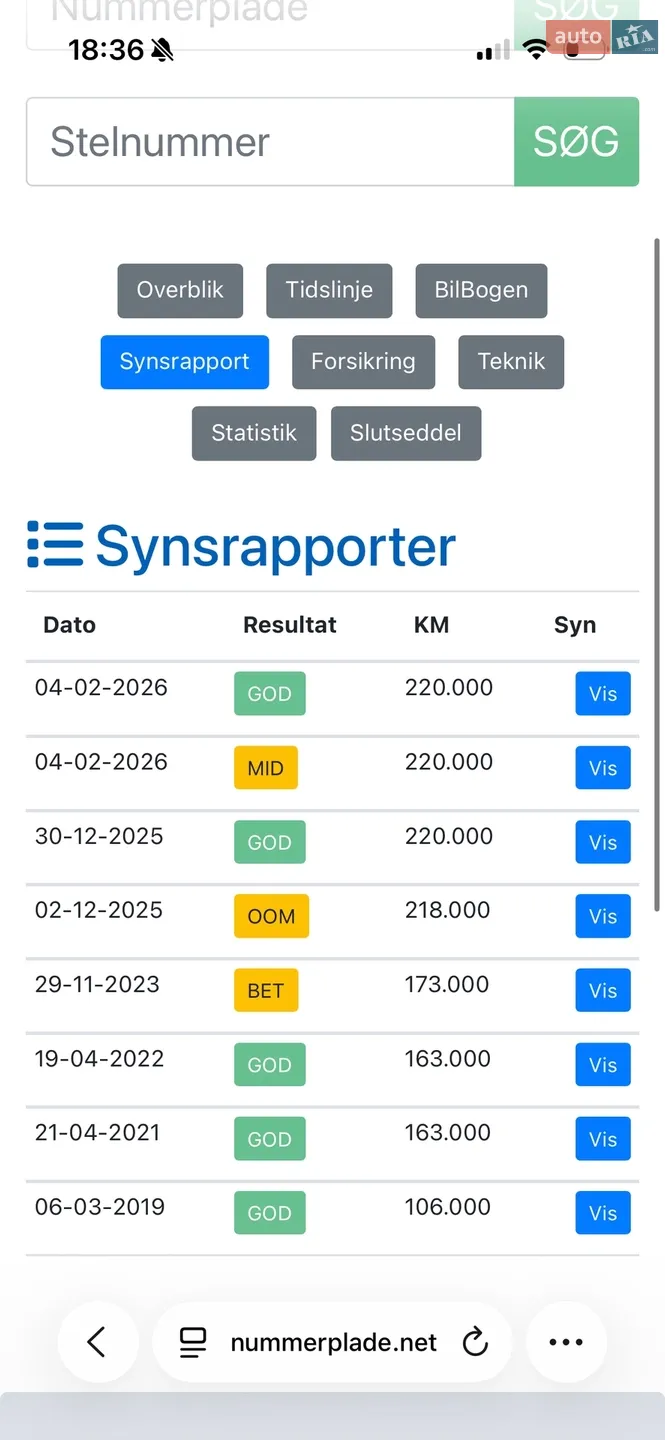Screen dimensions: 665x1440
Task: Open the Statistik section
Action: (x=254, y=433)
